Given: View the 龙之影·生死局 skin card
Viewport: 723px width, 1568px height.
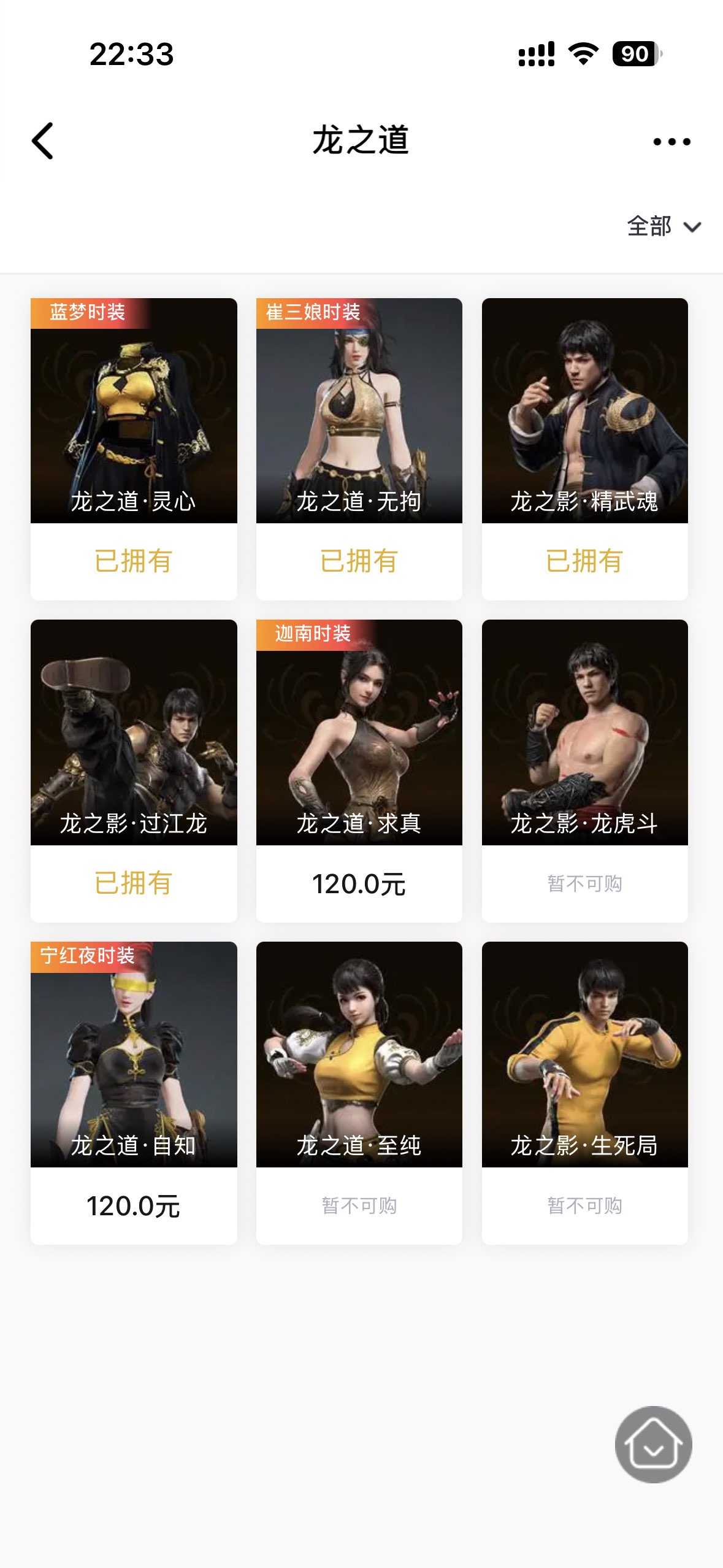Looking at the screenshot, I should coord(584,1054).
